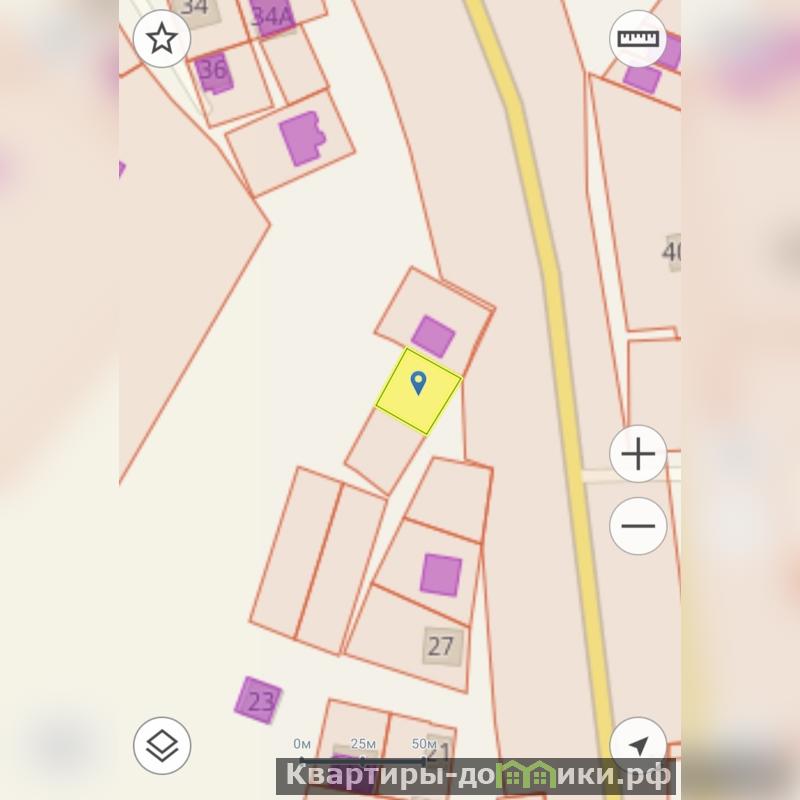
Task: Add this location to favorites with the star
Action: (162, 39)
